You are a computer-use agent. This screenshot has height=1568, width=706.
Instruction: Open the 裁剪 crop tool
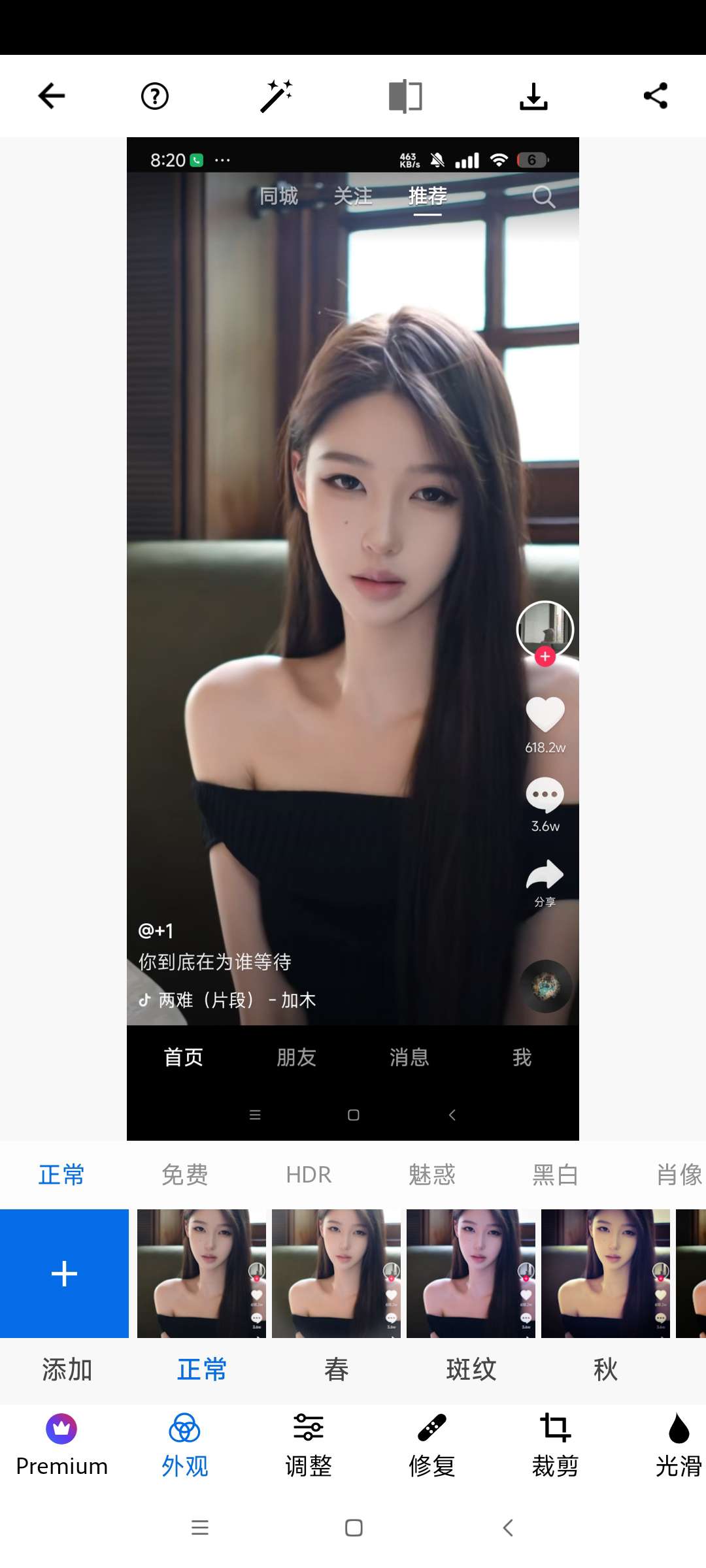click(x=555, y=1445)
